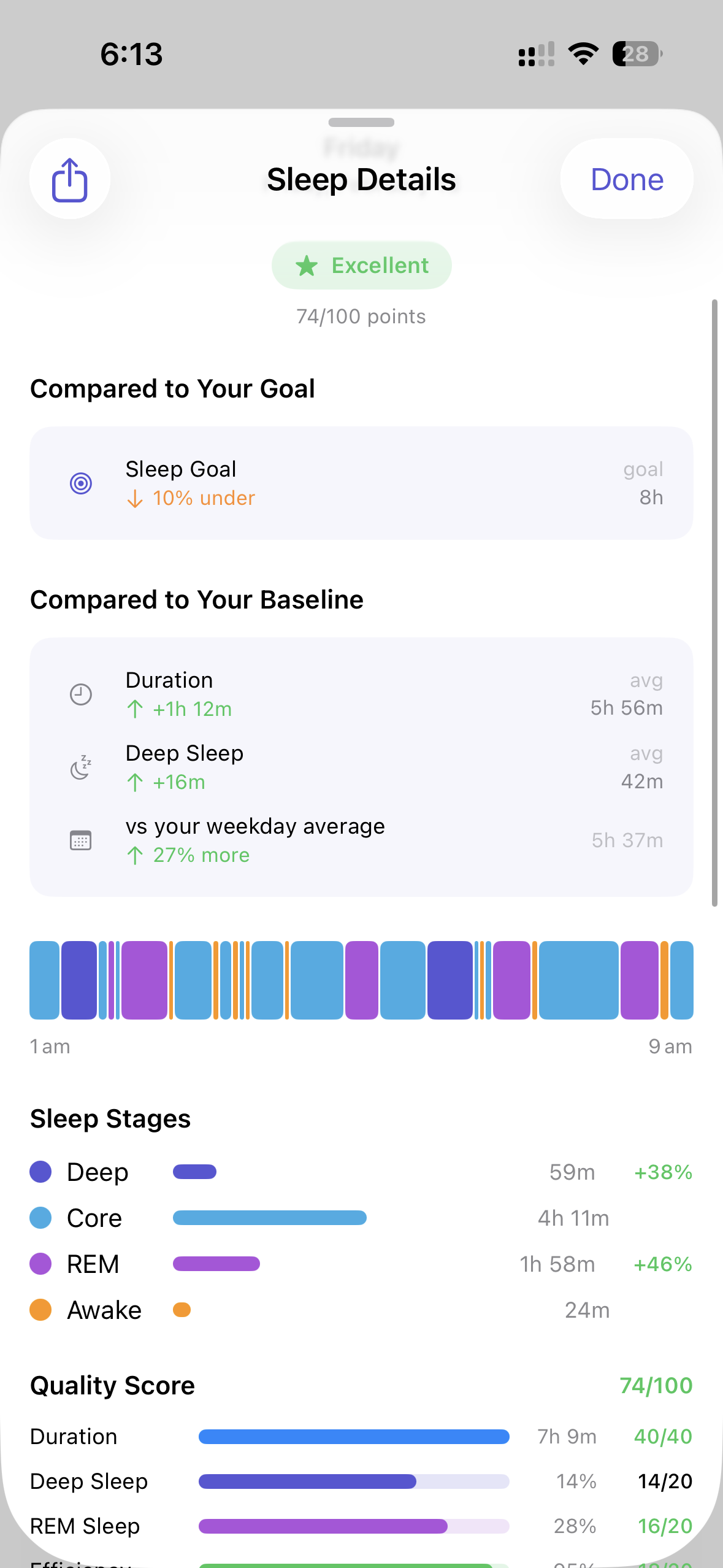Viewport: 723px width, 1568px height.
Task: Tap the star icon in the Excellent badge
Action: 307,265
